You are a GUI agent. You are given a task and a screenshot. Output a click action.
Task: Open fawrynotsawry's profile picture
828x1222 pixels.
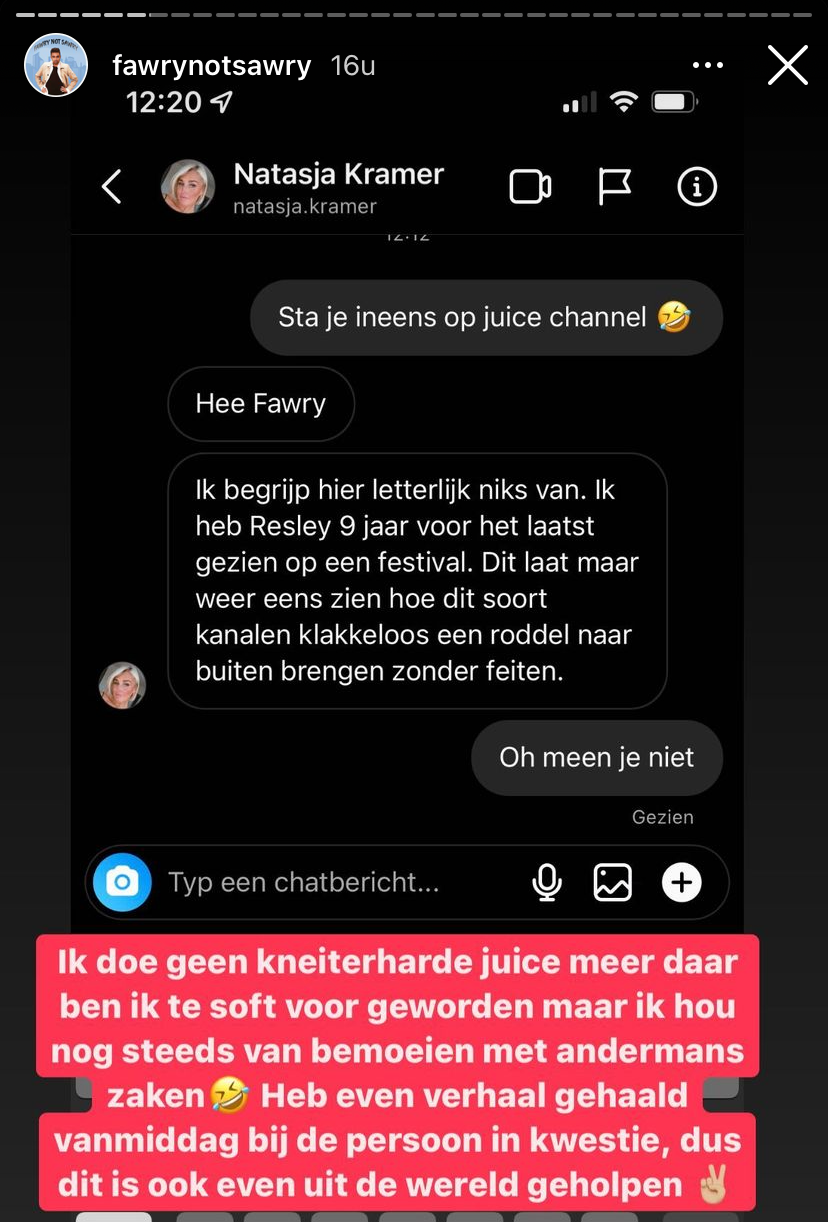coord(55,66)
